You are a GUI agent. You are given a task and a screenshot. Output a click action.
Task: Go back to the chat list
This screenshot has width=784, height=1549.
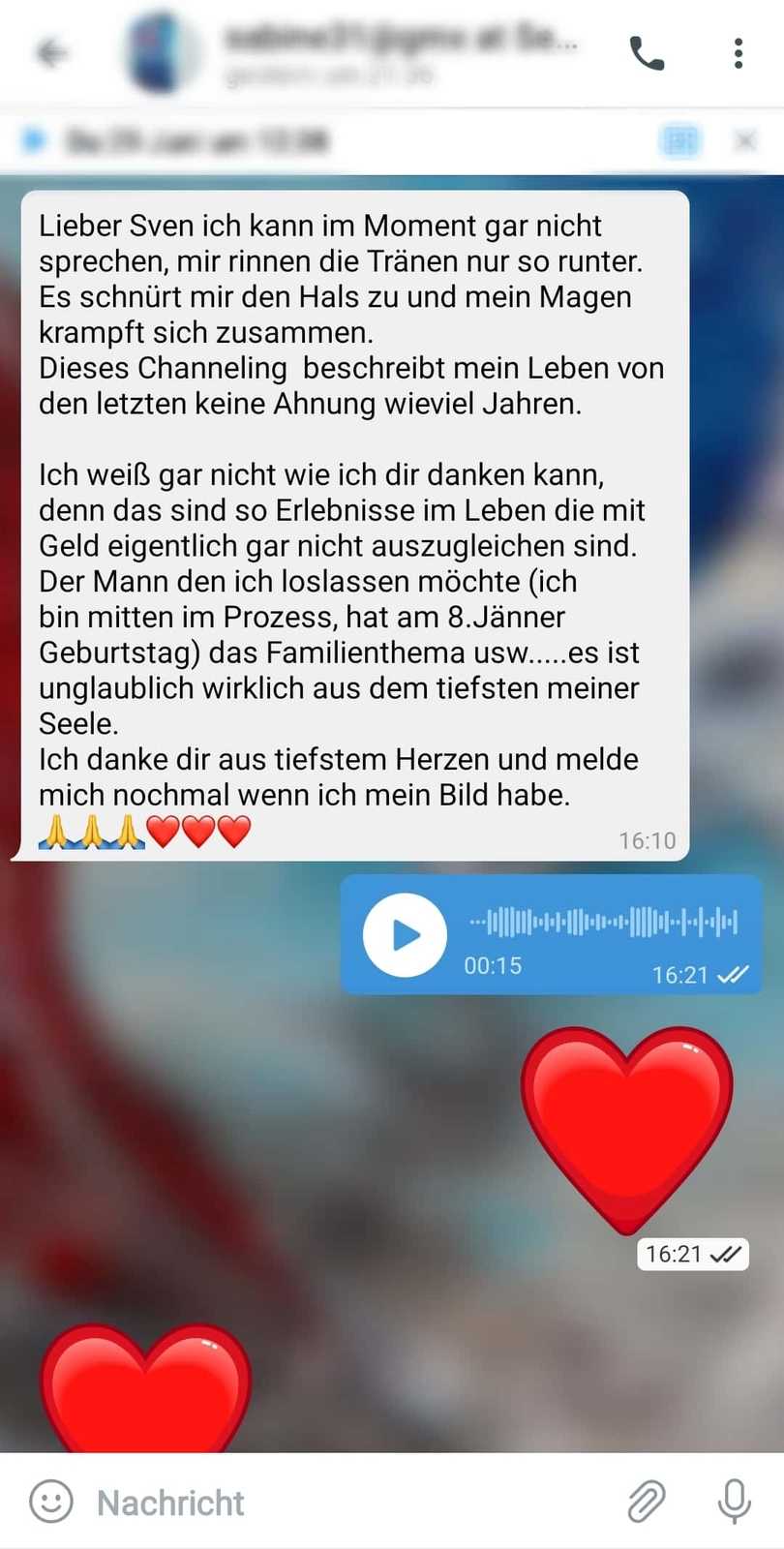tap(50, 52)
